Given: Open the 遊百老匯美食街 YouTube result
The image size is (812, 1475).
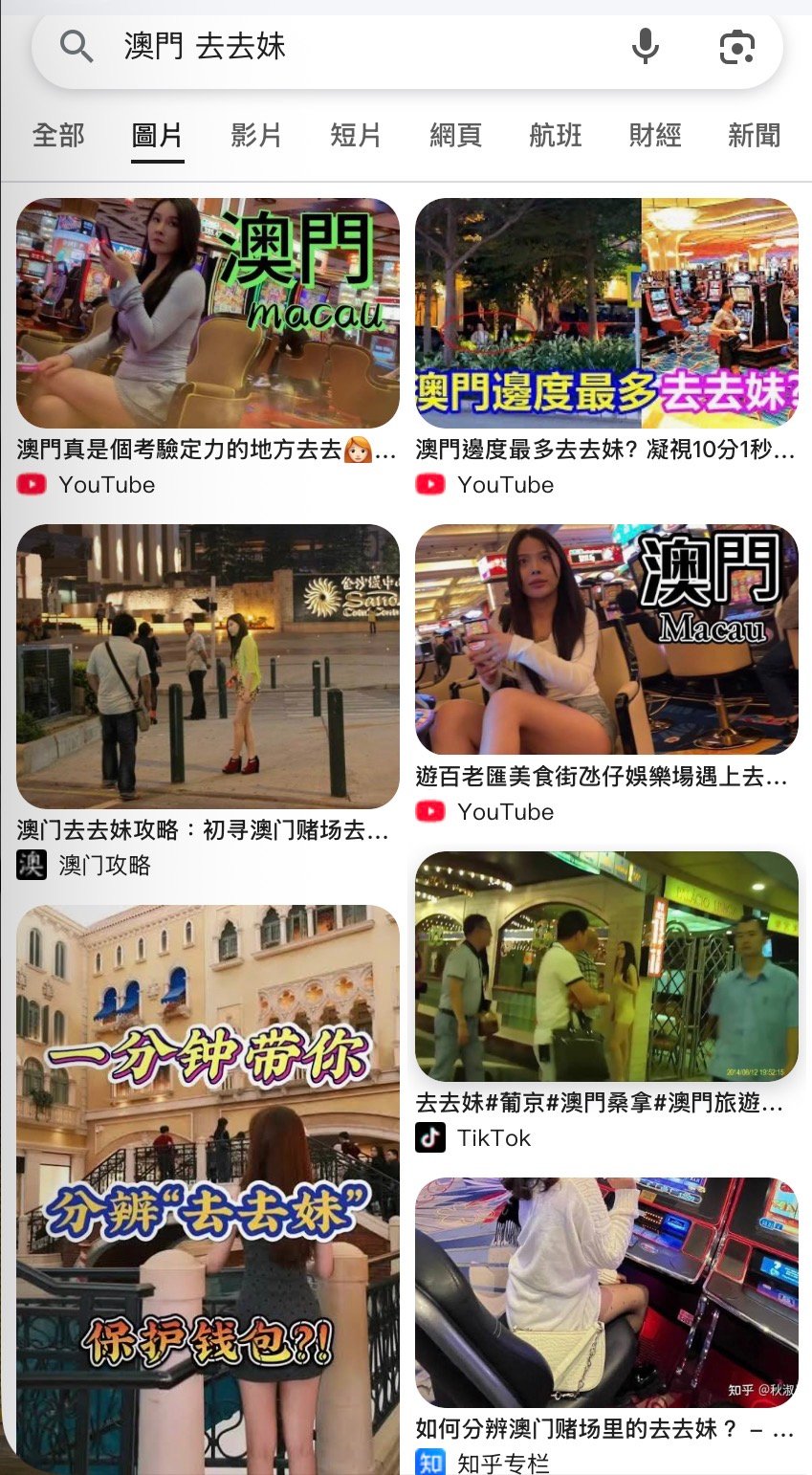Looking at the screenshot, I should pos(606,639).
